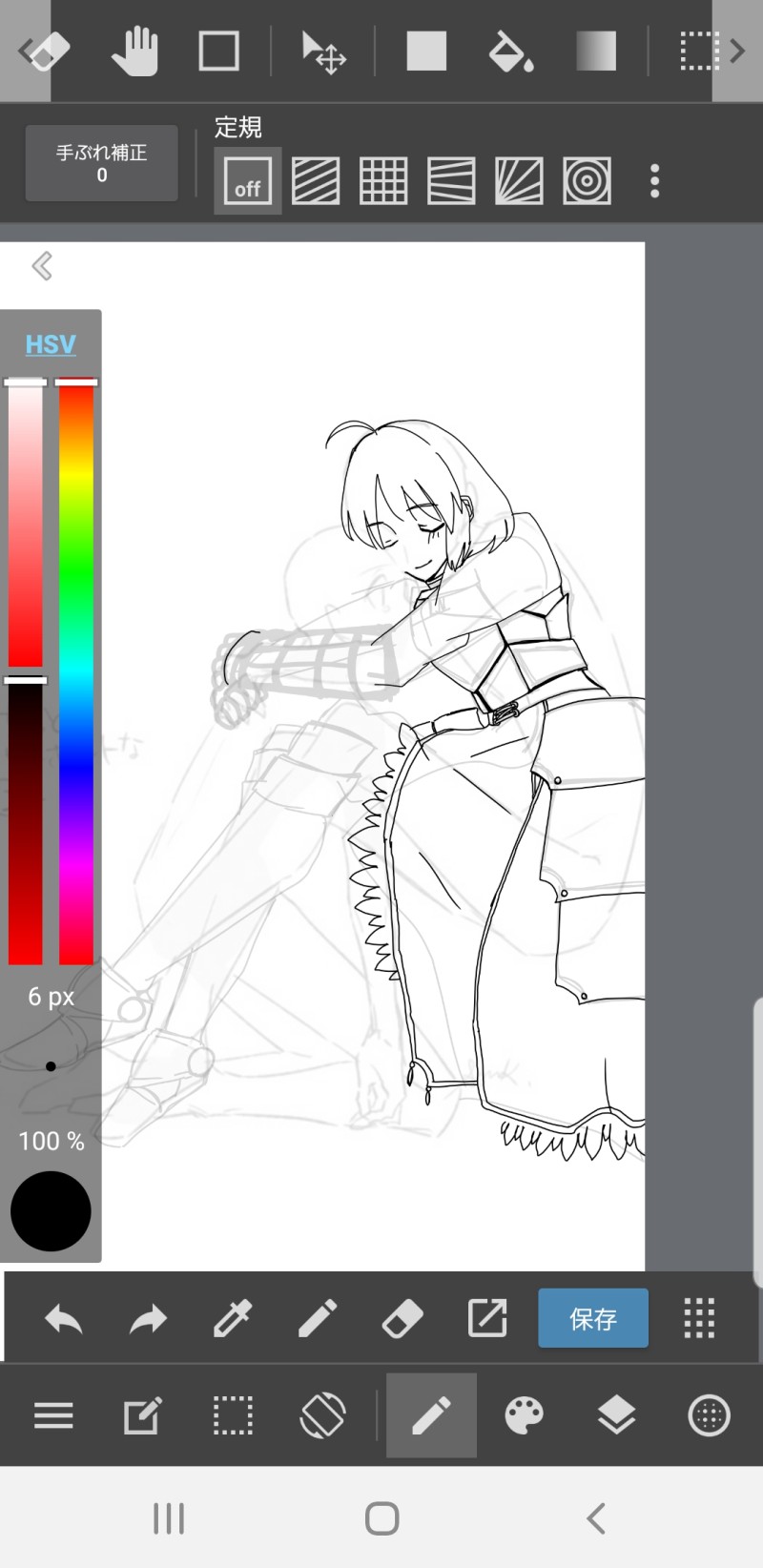Viewport: 763px width, 1568px height.
Task: Select the bucket fill tool
Action: [x=510, y=51]
